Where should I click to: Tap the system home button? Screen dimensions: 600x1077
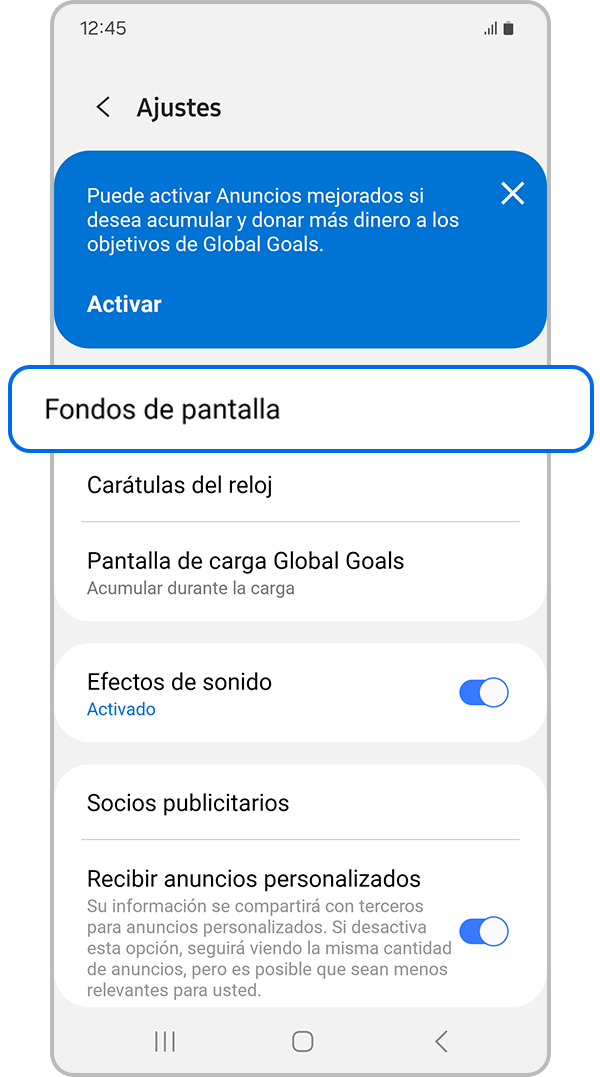pyautogui.click(x=303, y=1041)
